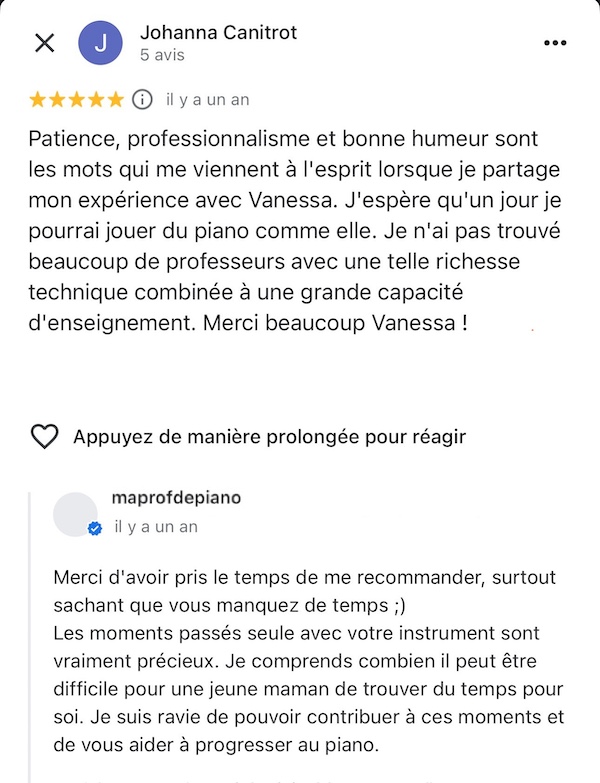Tap the info icon beside the stars
The image size is (600, 783).
point(143,99)
